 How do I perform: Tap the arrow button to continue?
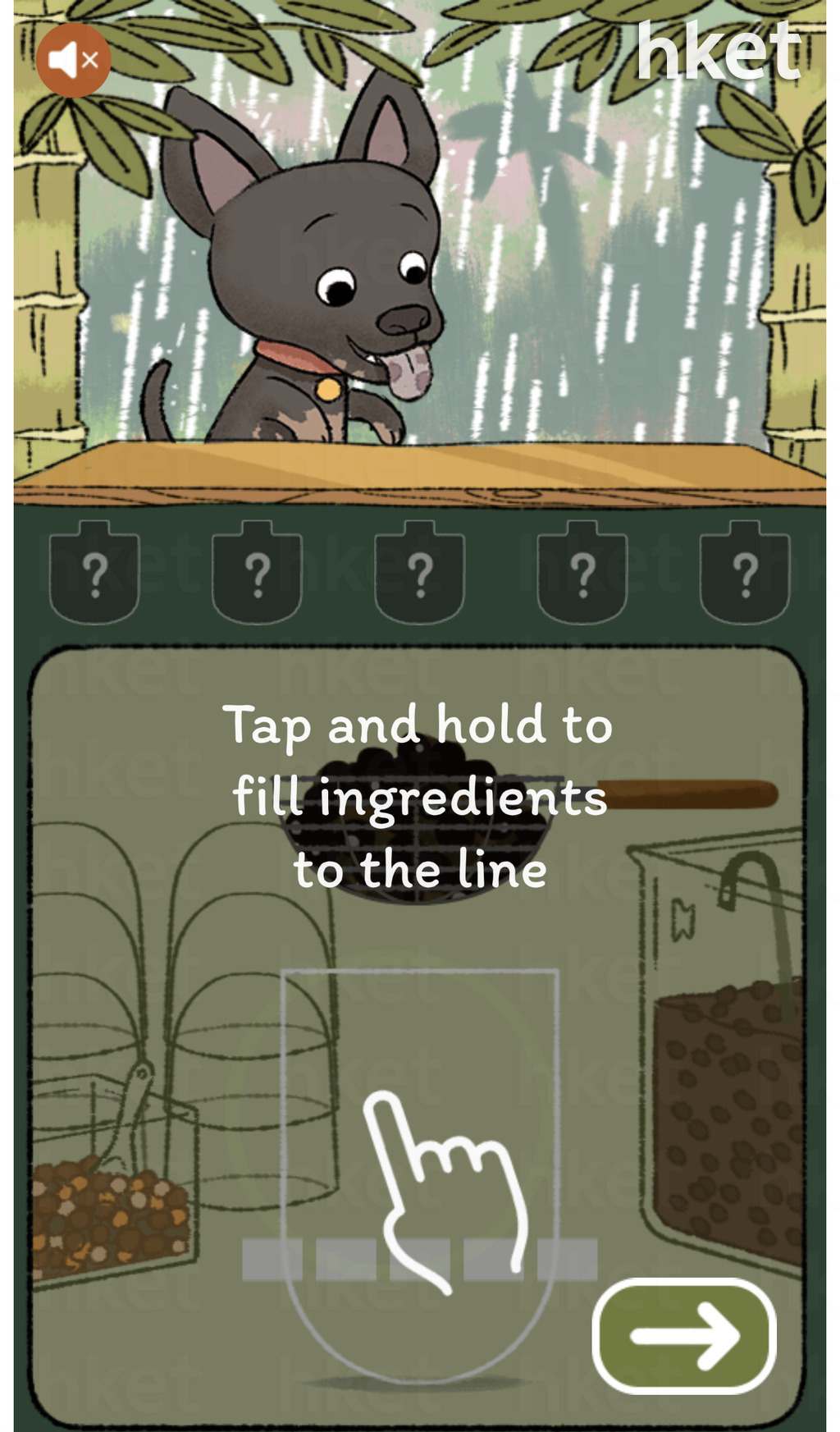tap(684, 1336)
